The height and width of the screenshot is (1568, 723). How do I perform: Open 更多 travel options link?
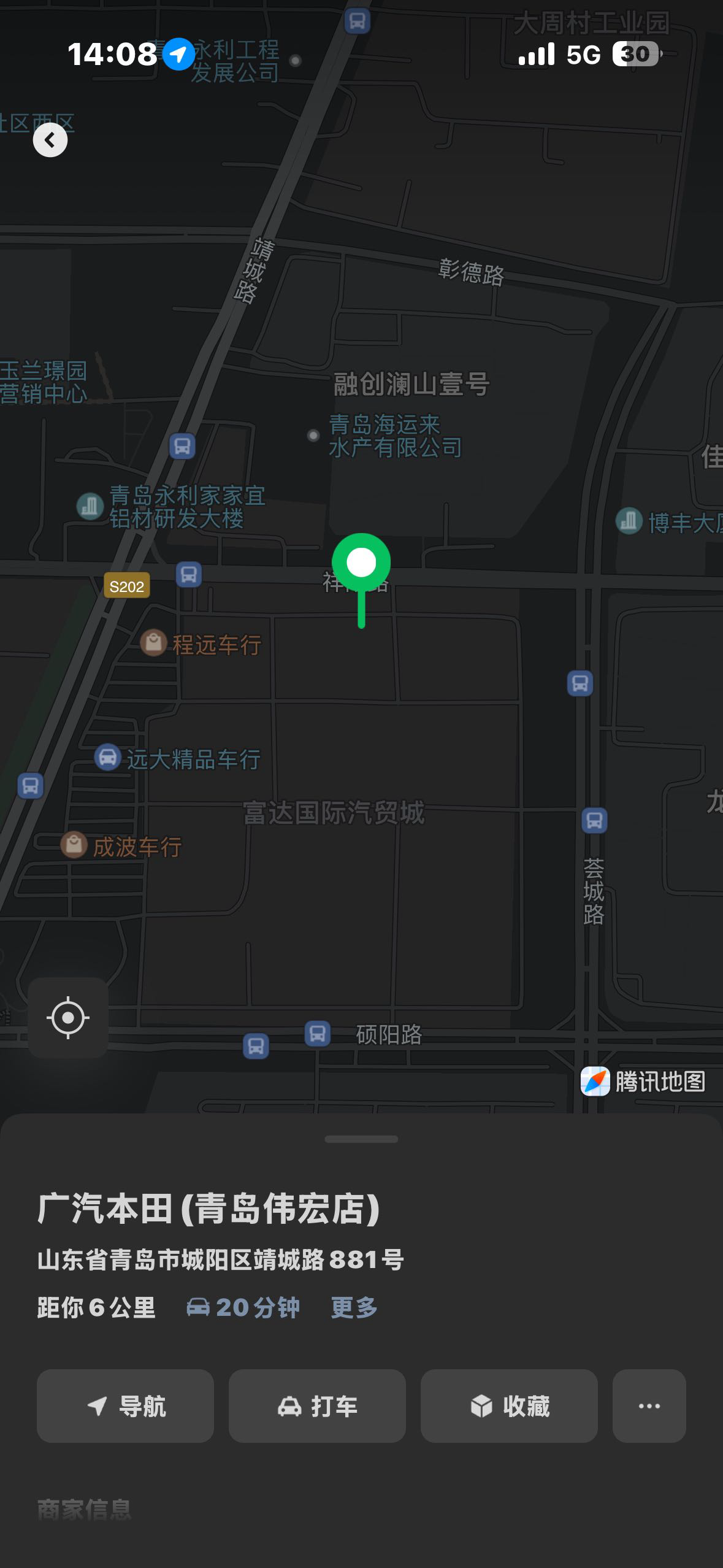[354, 1307]
